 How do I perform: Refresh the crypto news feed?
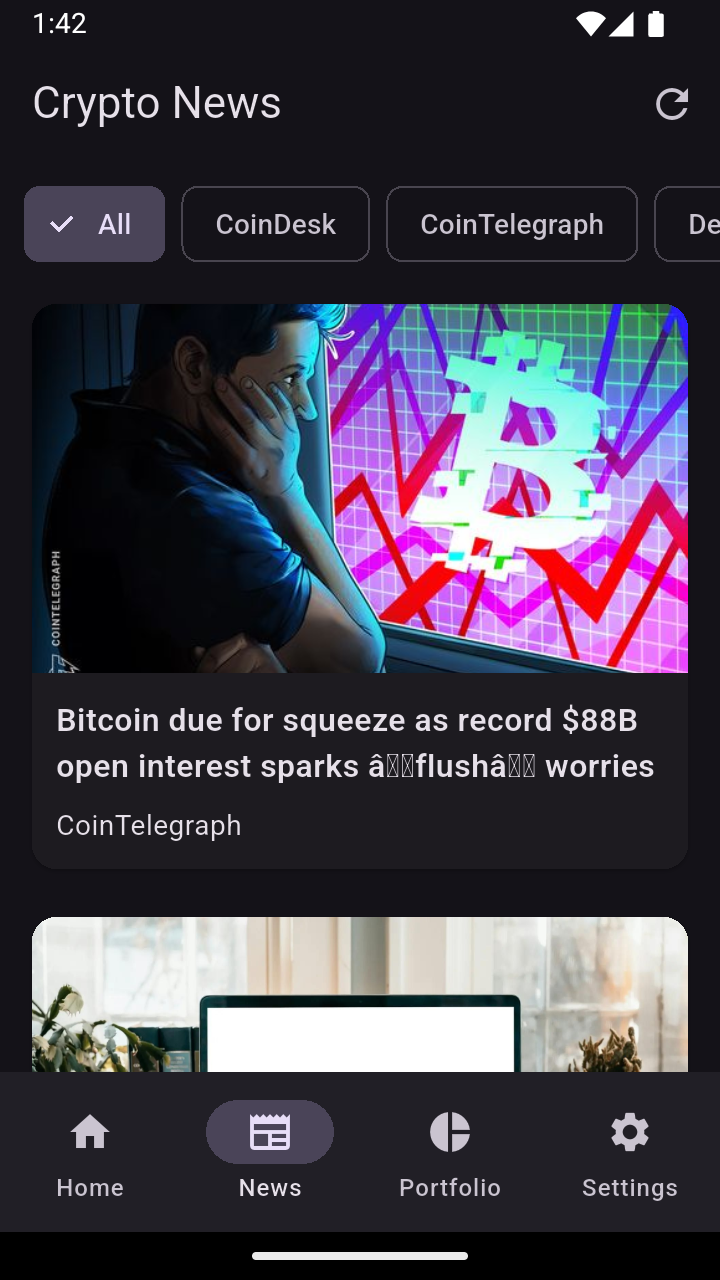pos(671,104)
